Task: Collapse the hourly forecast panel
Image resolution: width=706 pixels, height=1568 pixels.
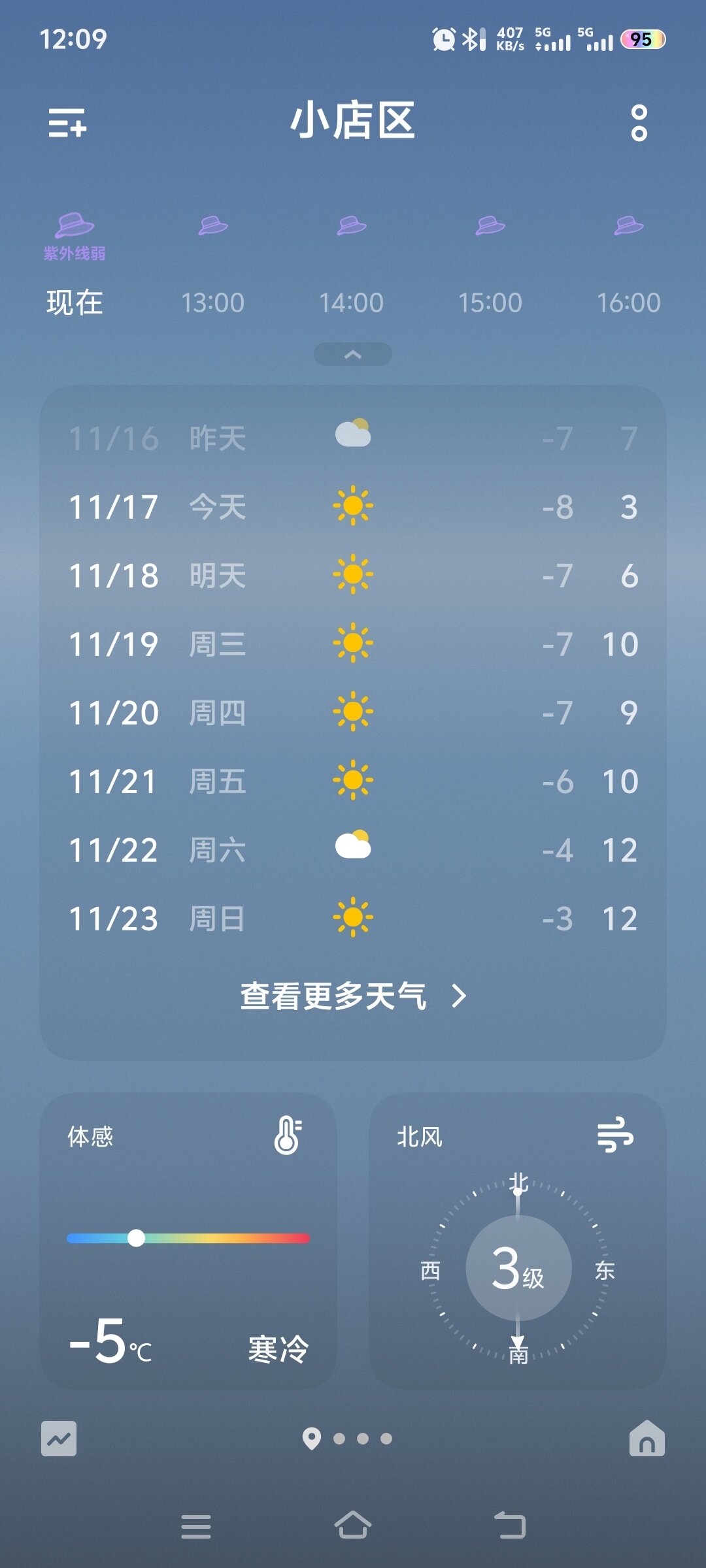Action: [x=353, y=354]
